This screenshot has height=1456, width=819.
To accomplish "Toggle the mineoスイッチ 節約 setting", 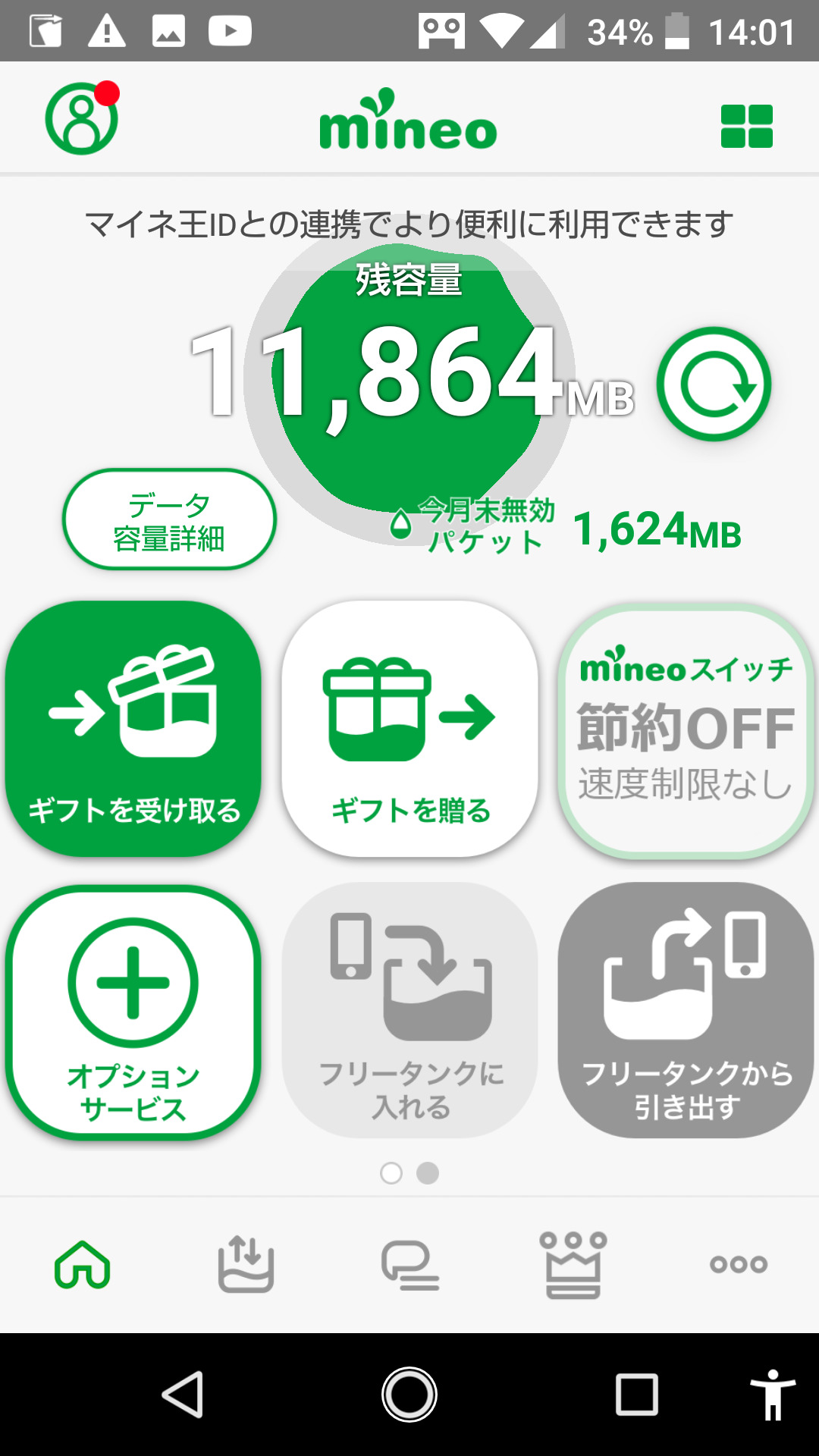I will pyautogui.click(x=686, y=732).
